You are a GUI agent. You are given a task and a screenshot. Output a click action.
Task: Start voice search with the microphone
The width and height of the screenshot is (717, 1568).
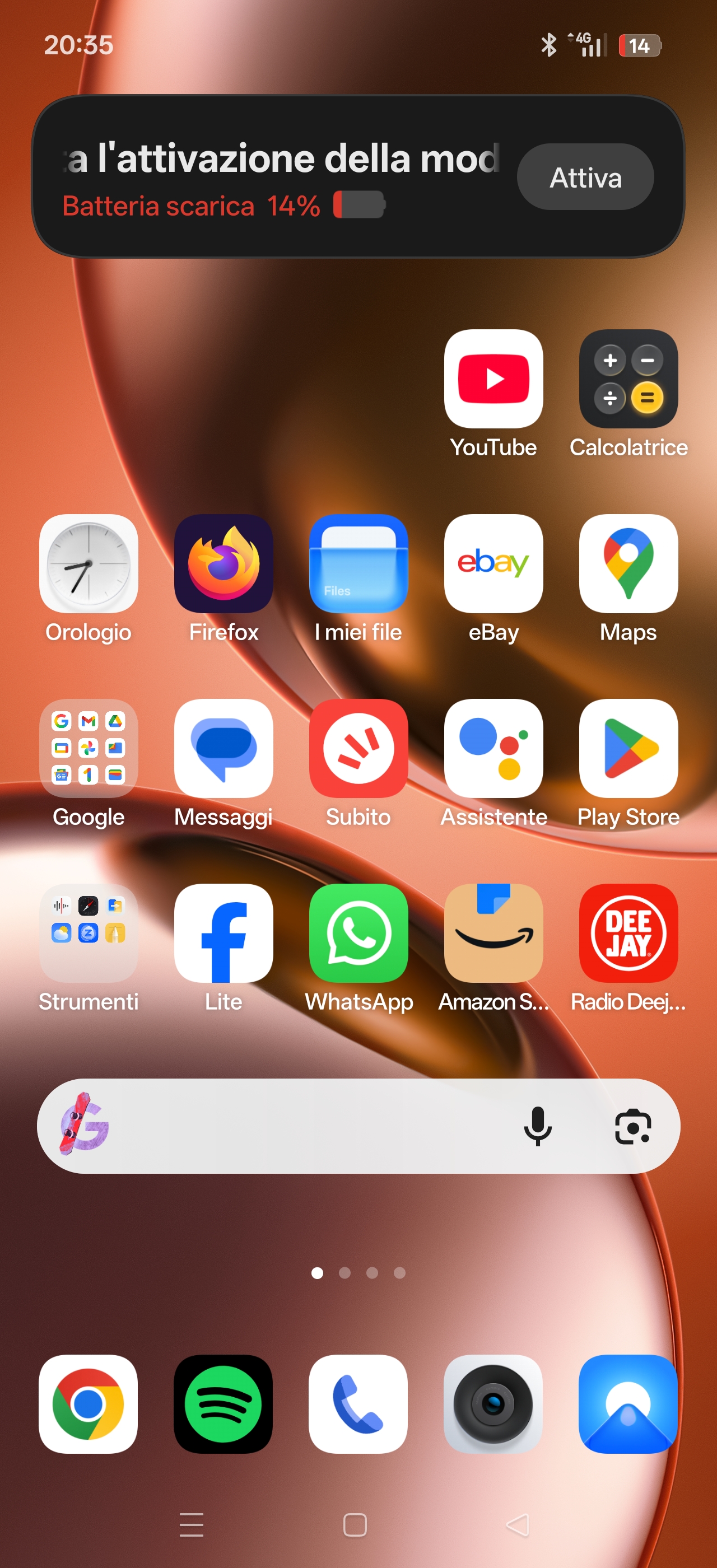[537, 1126]
